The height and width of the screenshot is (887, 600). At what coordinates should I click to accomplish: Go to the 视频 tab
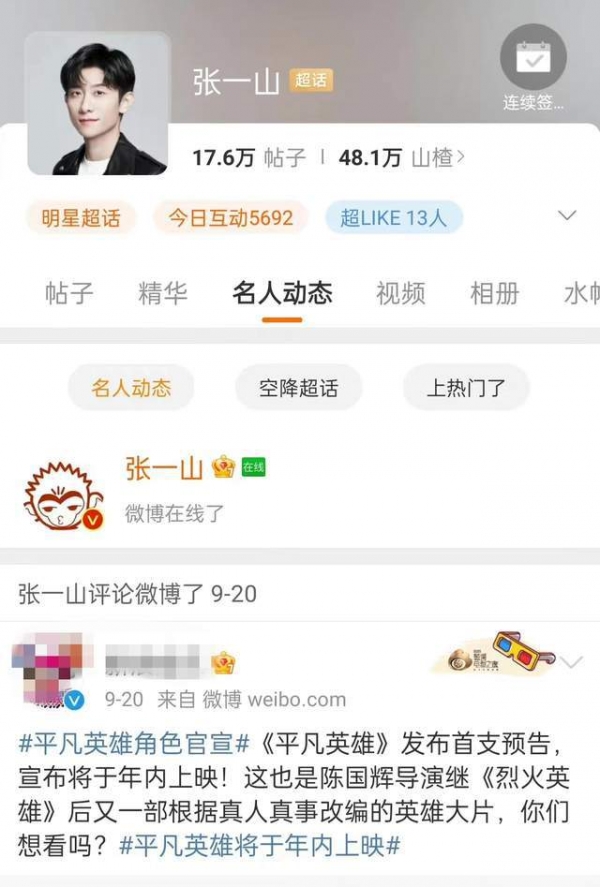point(400,293)
